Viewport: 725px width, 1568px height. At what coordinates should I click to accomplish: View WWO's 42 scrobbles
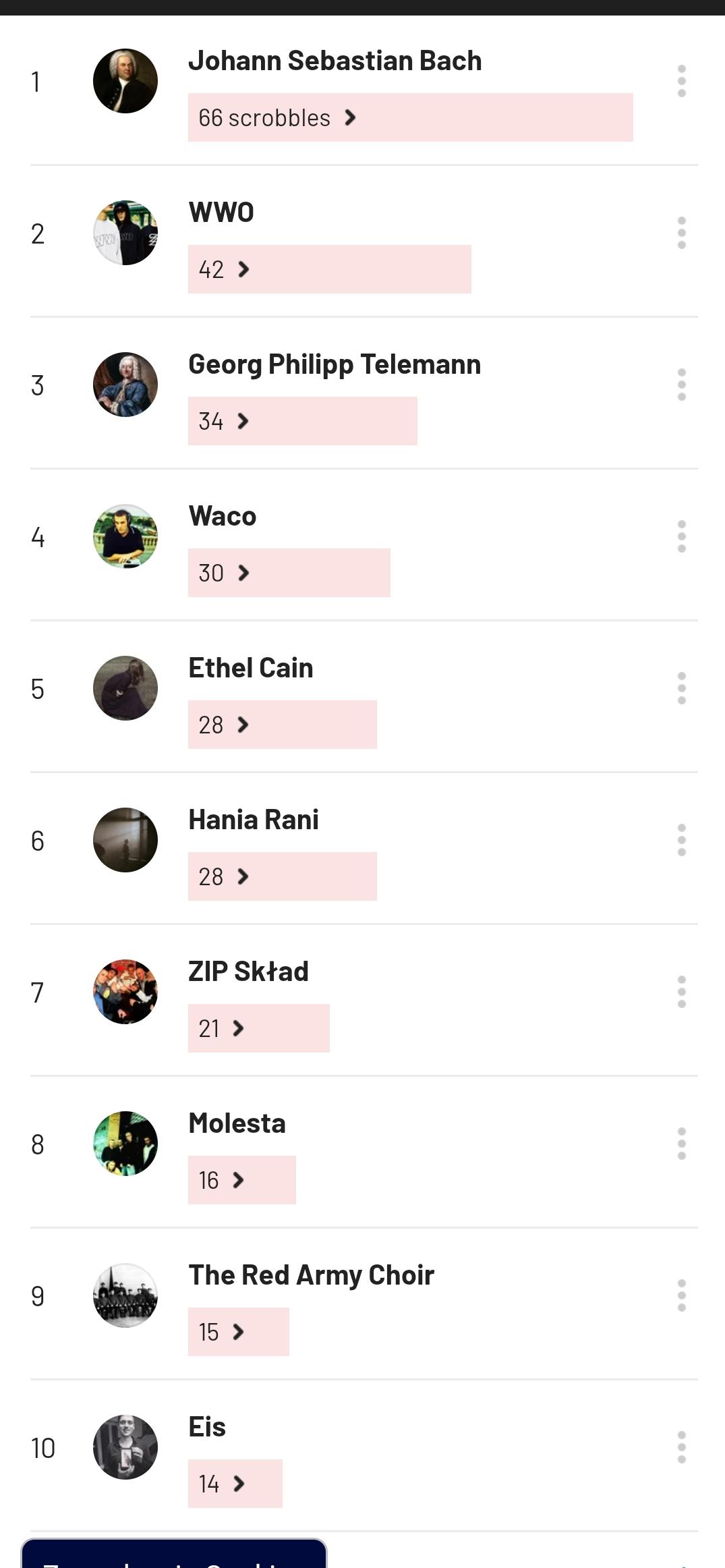click(329, 269)
